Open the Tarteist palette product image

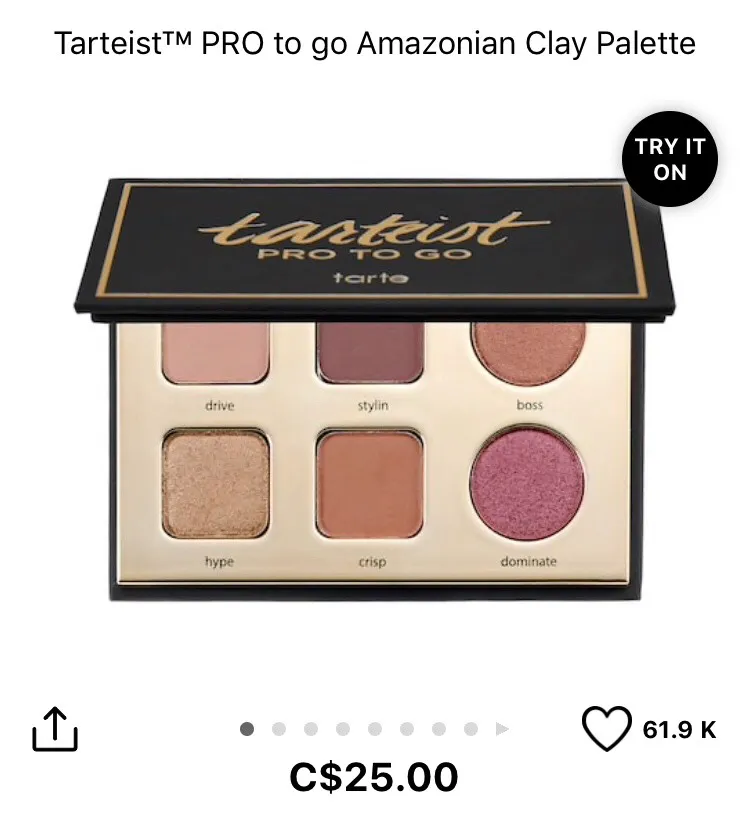[375, 390]
